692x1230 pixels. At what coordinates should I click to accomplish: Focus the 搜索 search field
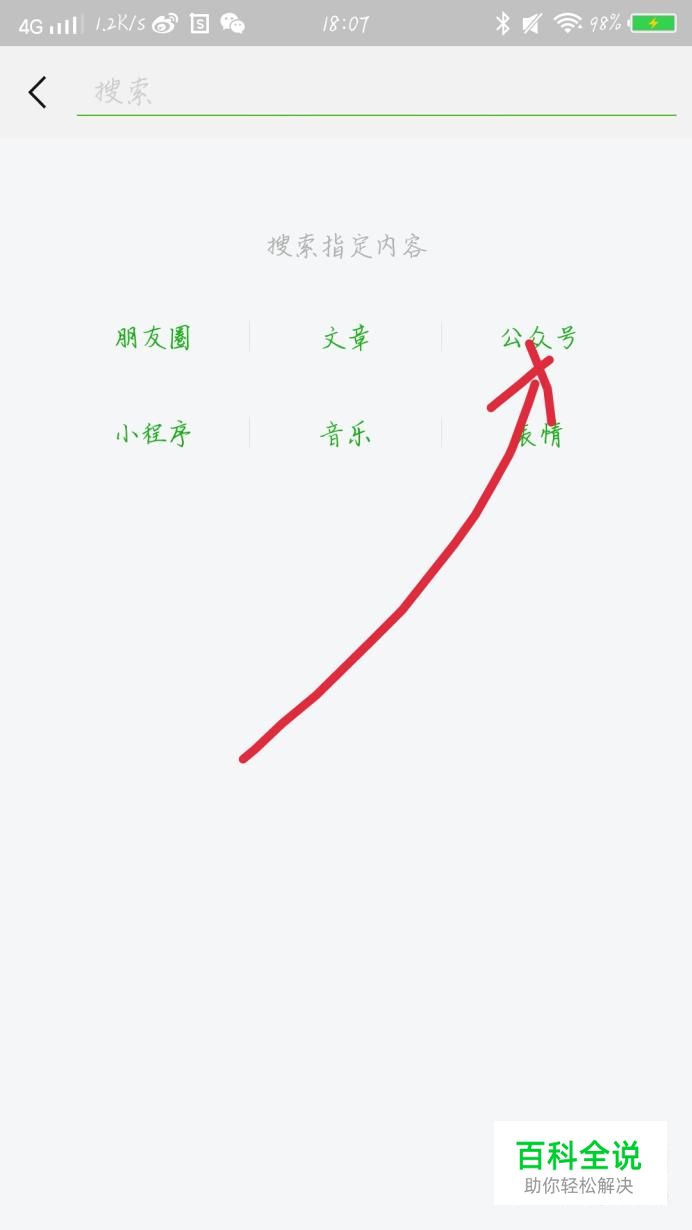coord(376,92)
